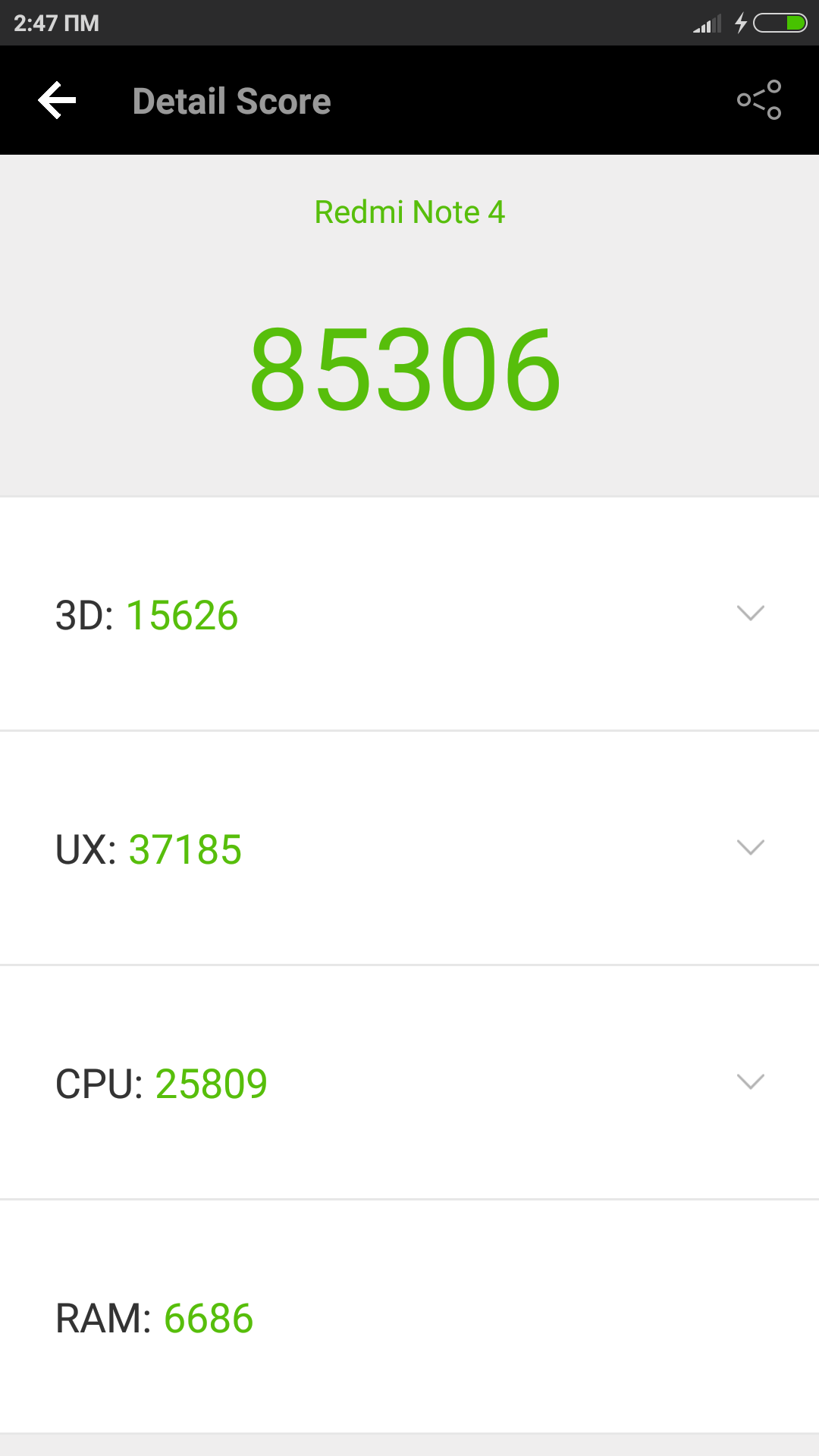Expand the UX score breakdown
The height and width of the screenshot is (1456, 819).
pos(750,847)
